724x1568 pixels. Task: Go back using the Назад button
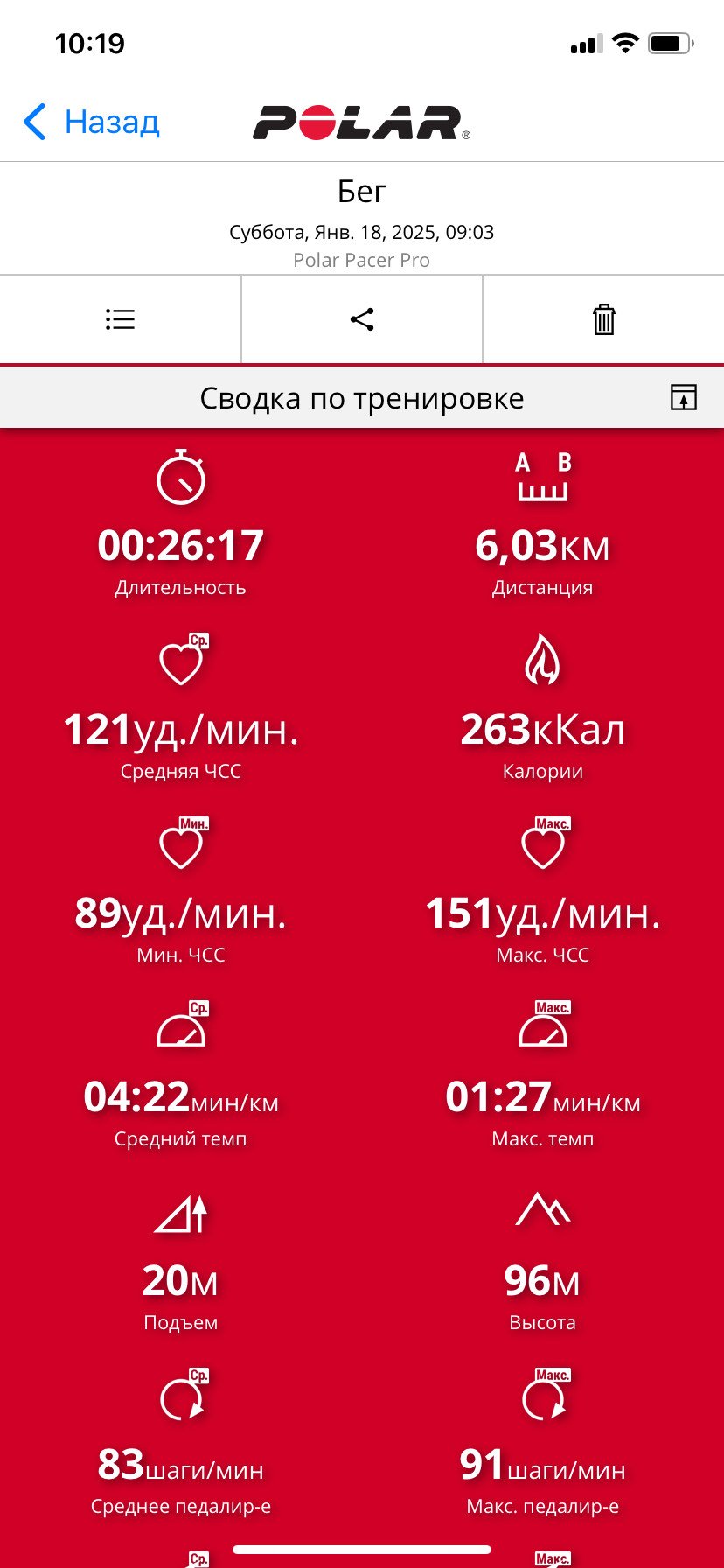[91, 122]
